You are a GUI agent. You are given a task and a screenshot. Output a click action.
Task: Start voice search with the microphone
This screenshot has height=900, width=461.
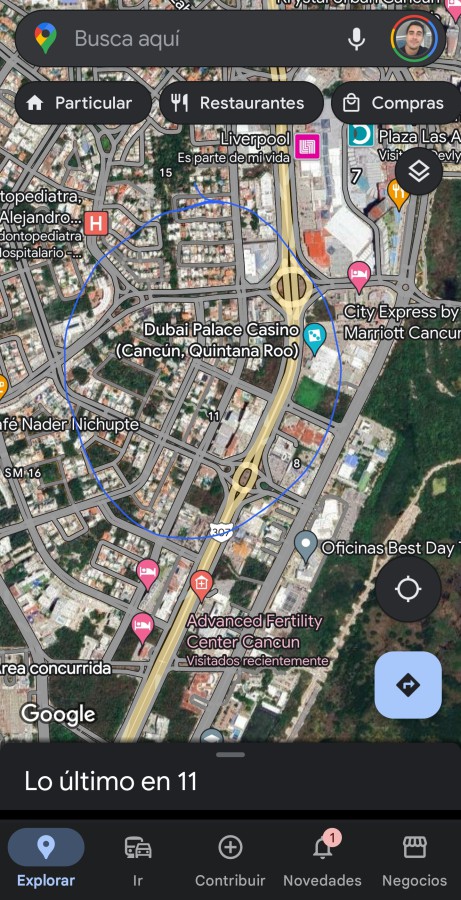[357, 39]
